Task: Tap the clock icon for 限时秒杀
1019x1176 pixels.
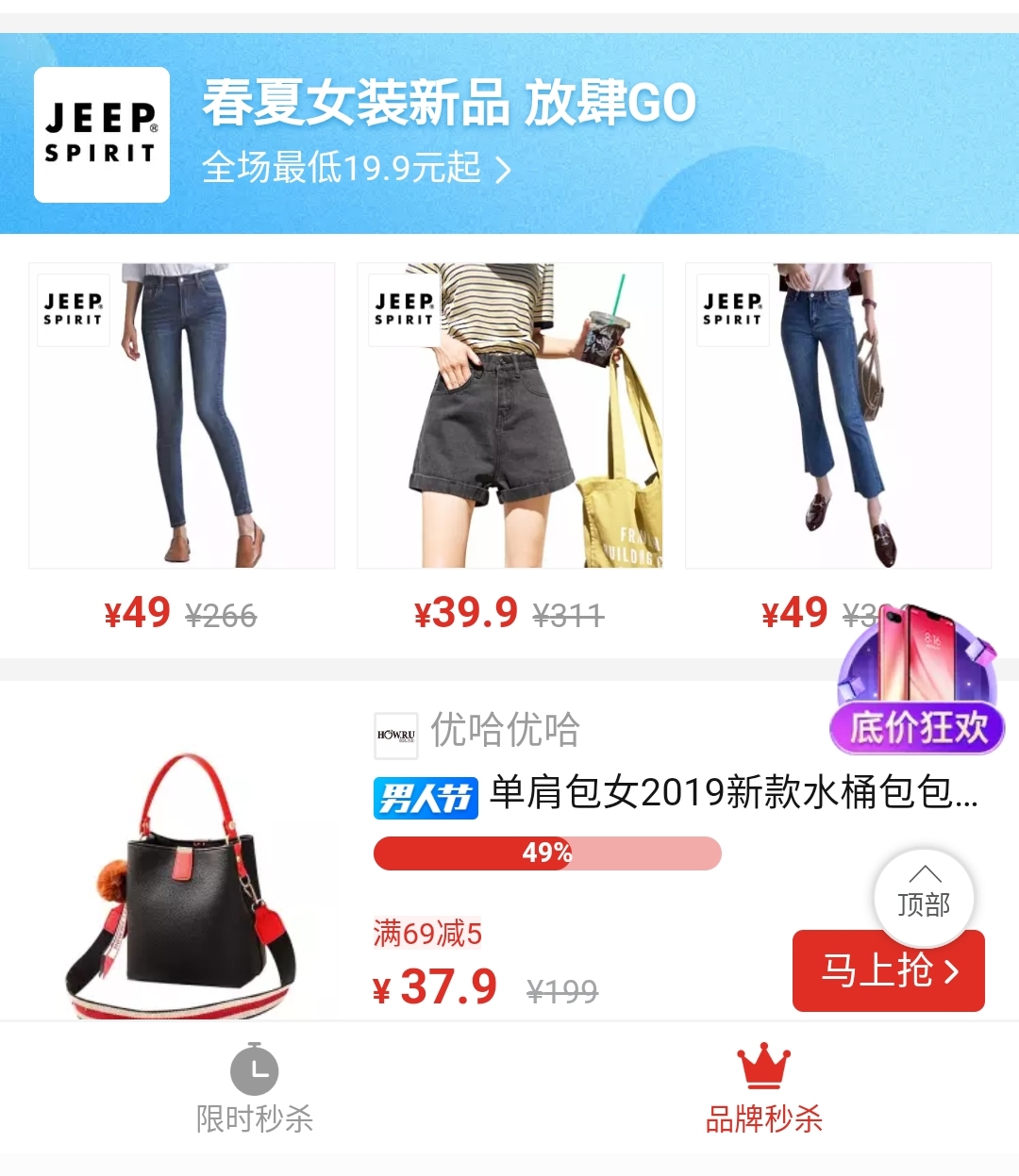Action: pos(252,1068)
